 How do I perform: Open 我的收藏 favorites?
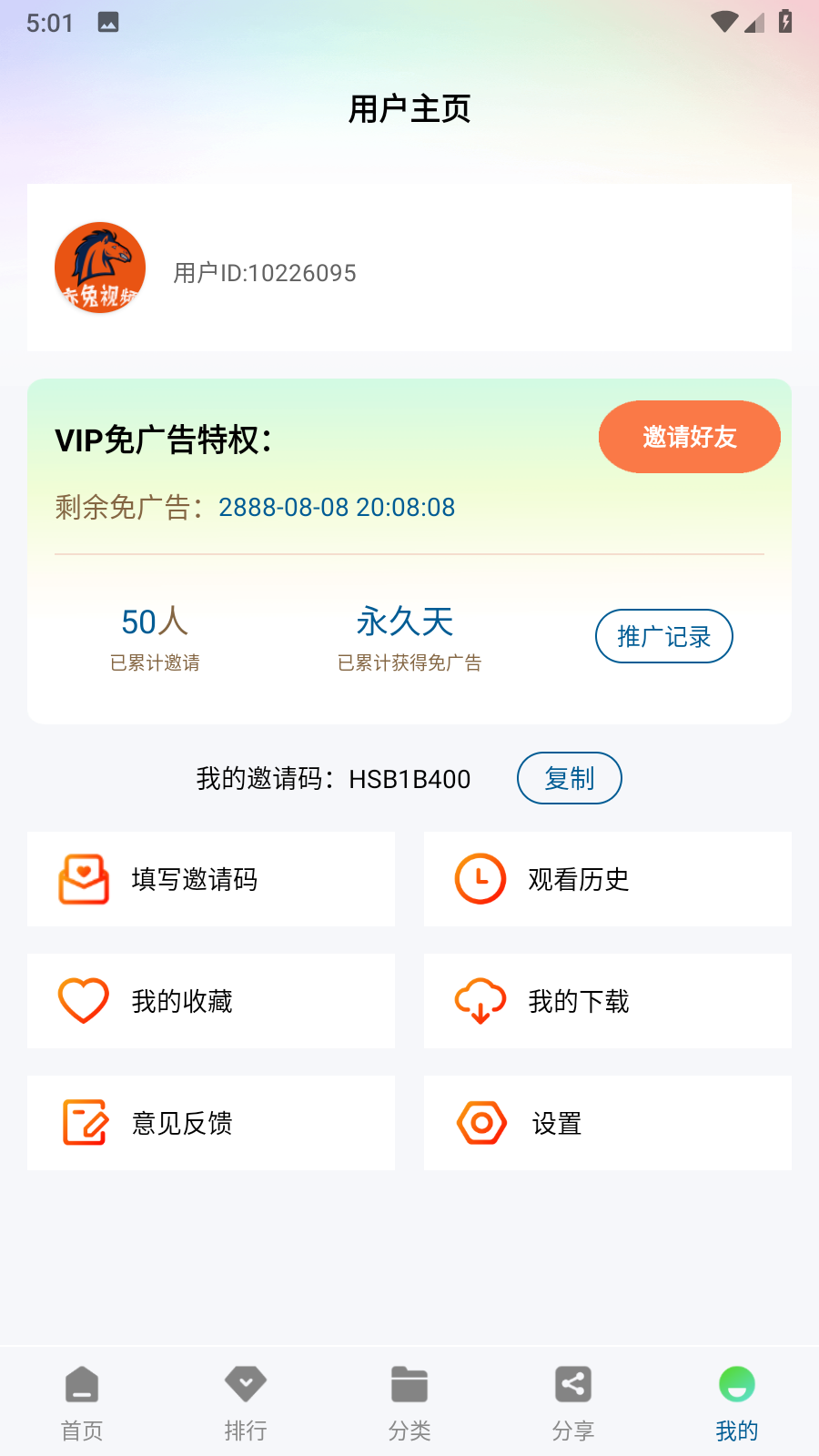(211, 1001)
